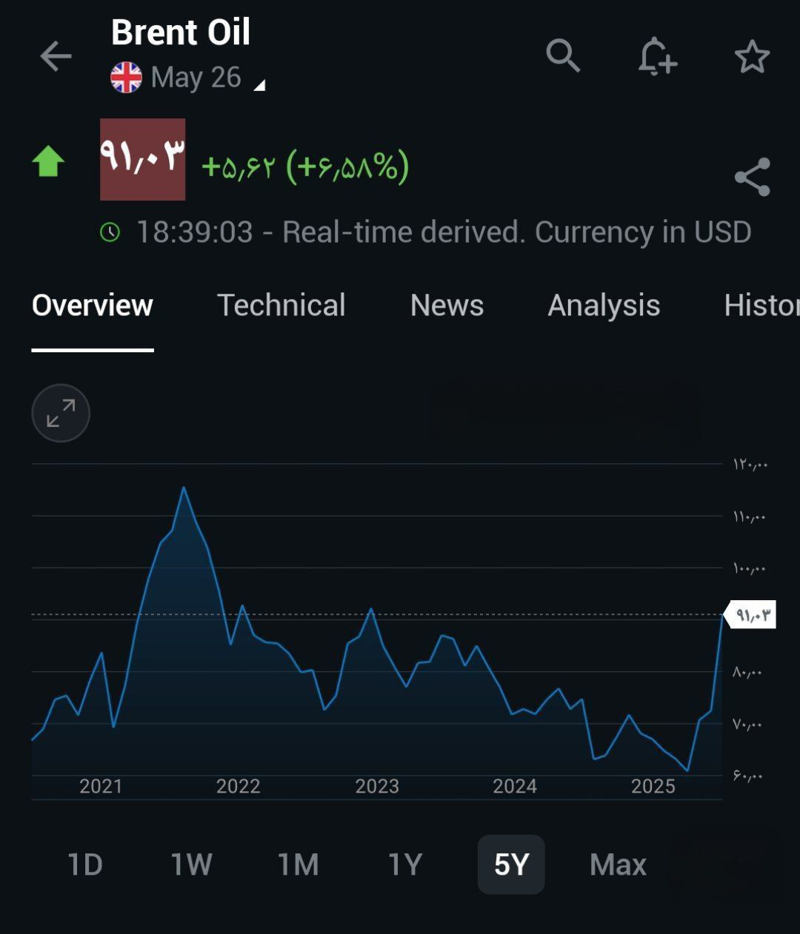The width and height of the screenshot is (800, 934).
Task: Select the 5Y chart range
Action: tap(511, 864)
